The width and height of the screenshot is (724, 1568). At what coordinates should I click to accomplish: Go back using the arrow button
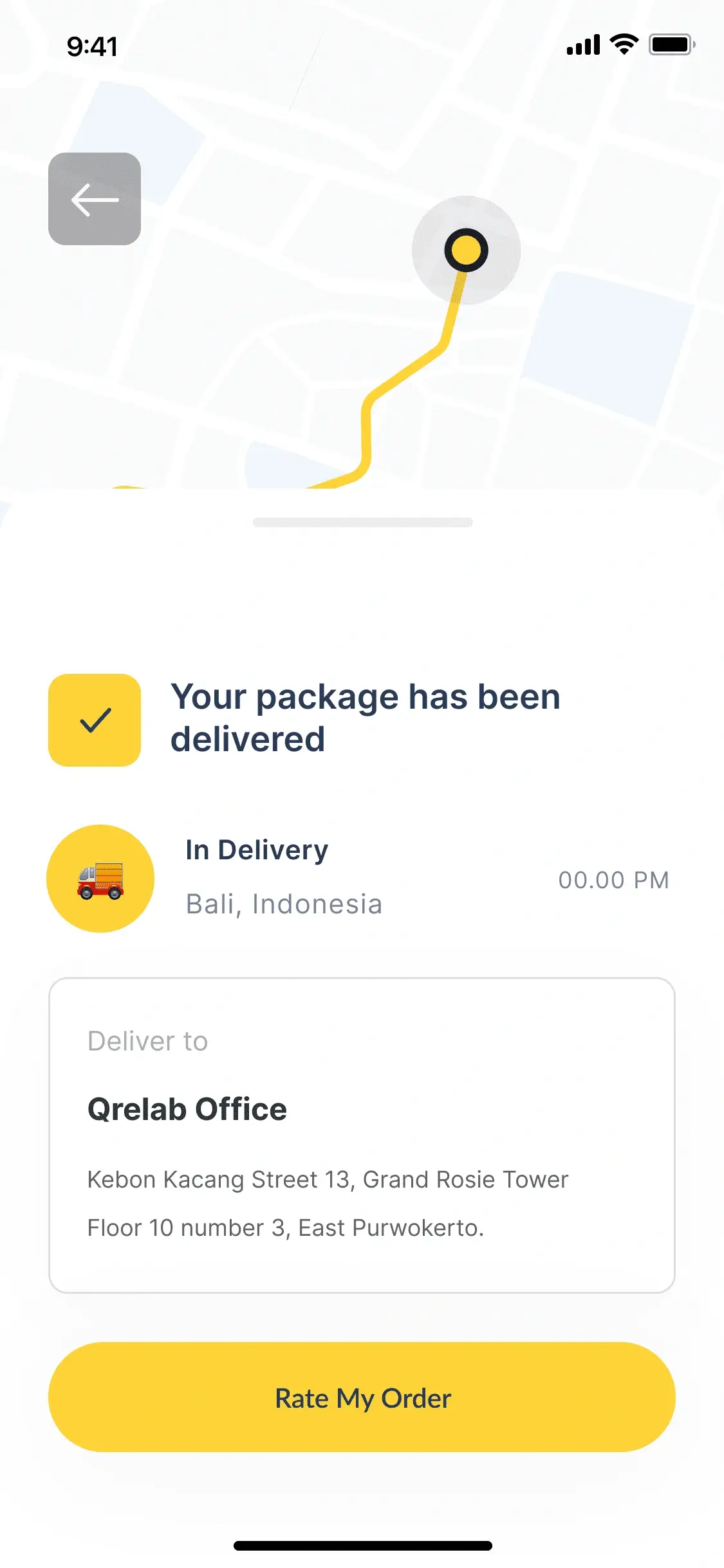(95, 199)
